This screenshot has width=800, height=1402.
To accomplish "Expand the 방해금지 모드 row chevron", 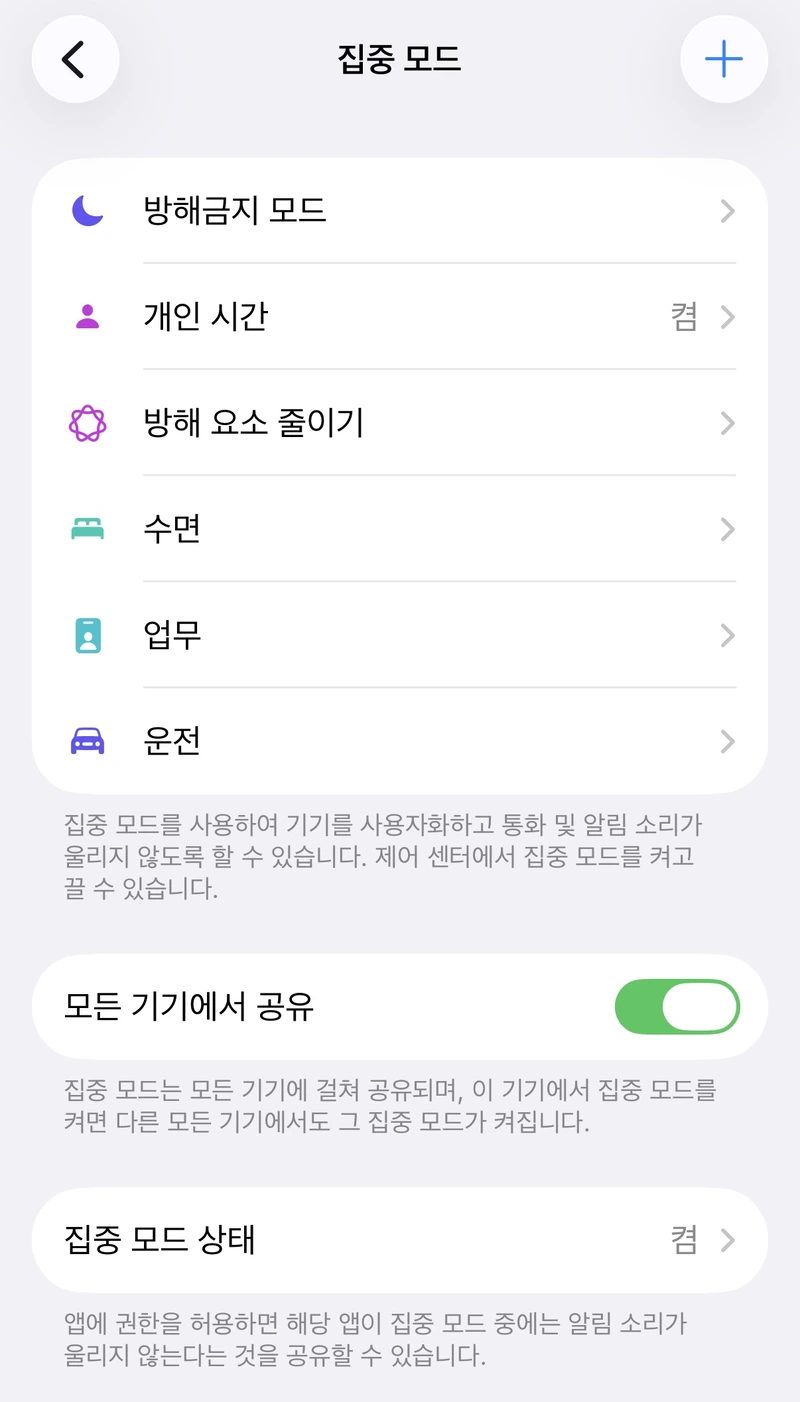I will [x=727, y=211].
